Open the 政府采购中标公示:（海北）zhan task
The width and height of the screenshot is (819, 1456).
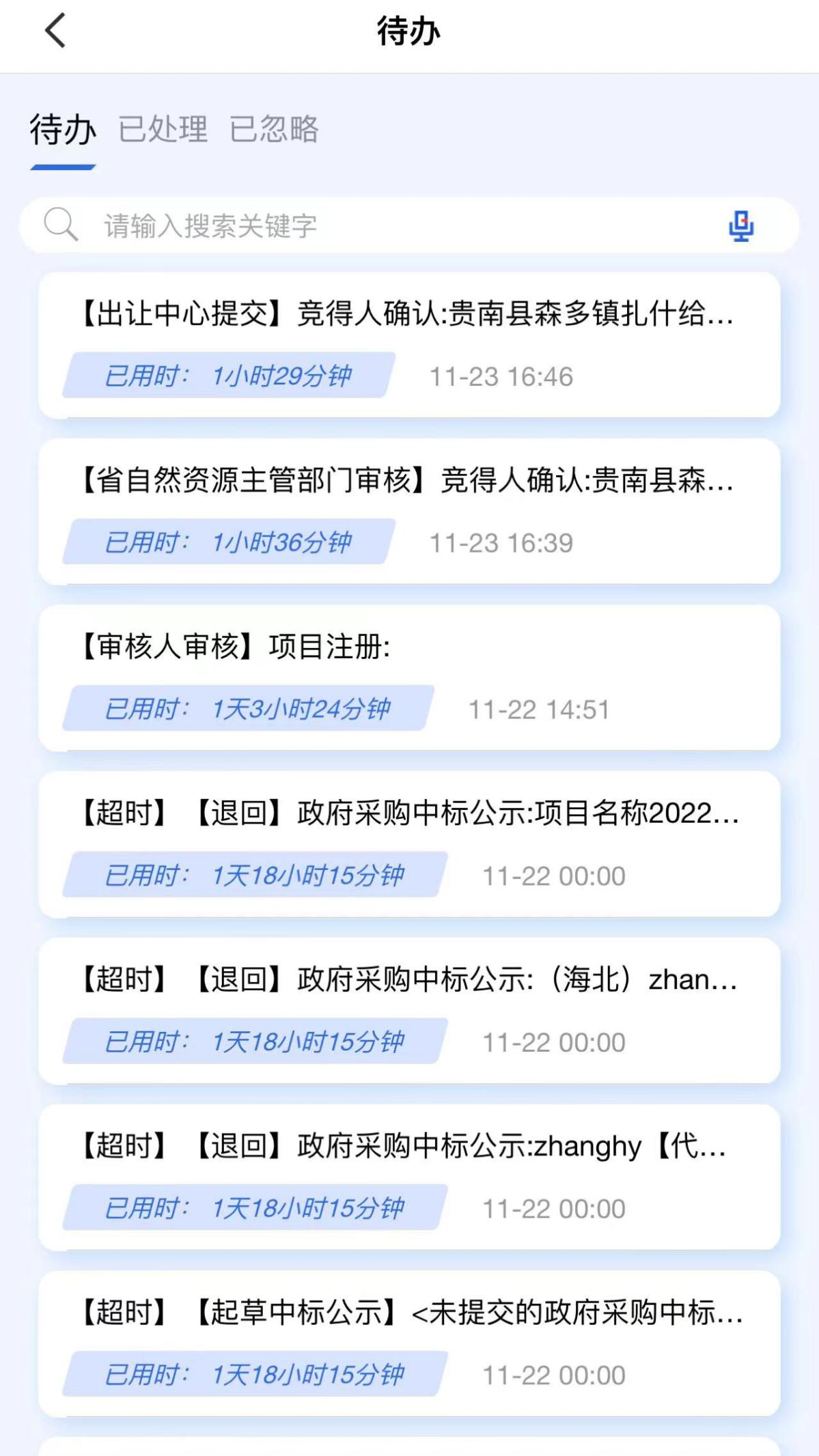pyautogui.click(x=408, y=981)
